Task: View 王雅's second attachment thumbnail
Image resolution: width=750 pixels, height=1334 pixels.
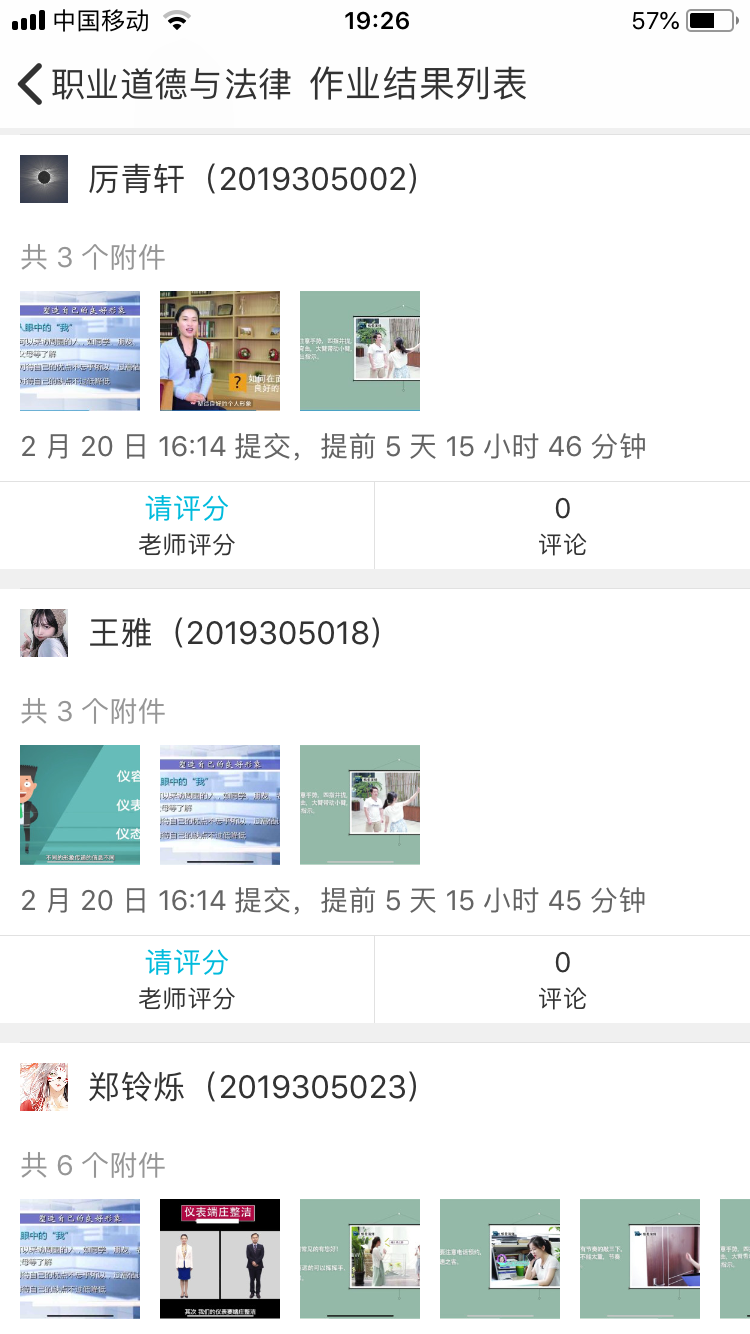Action: tap(220, 805)
